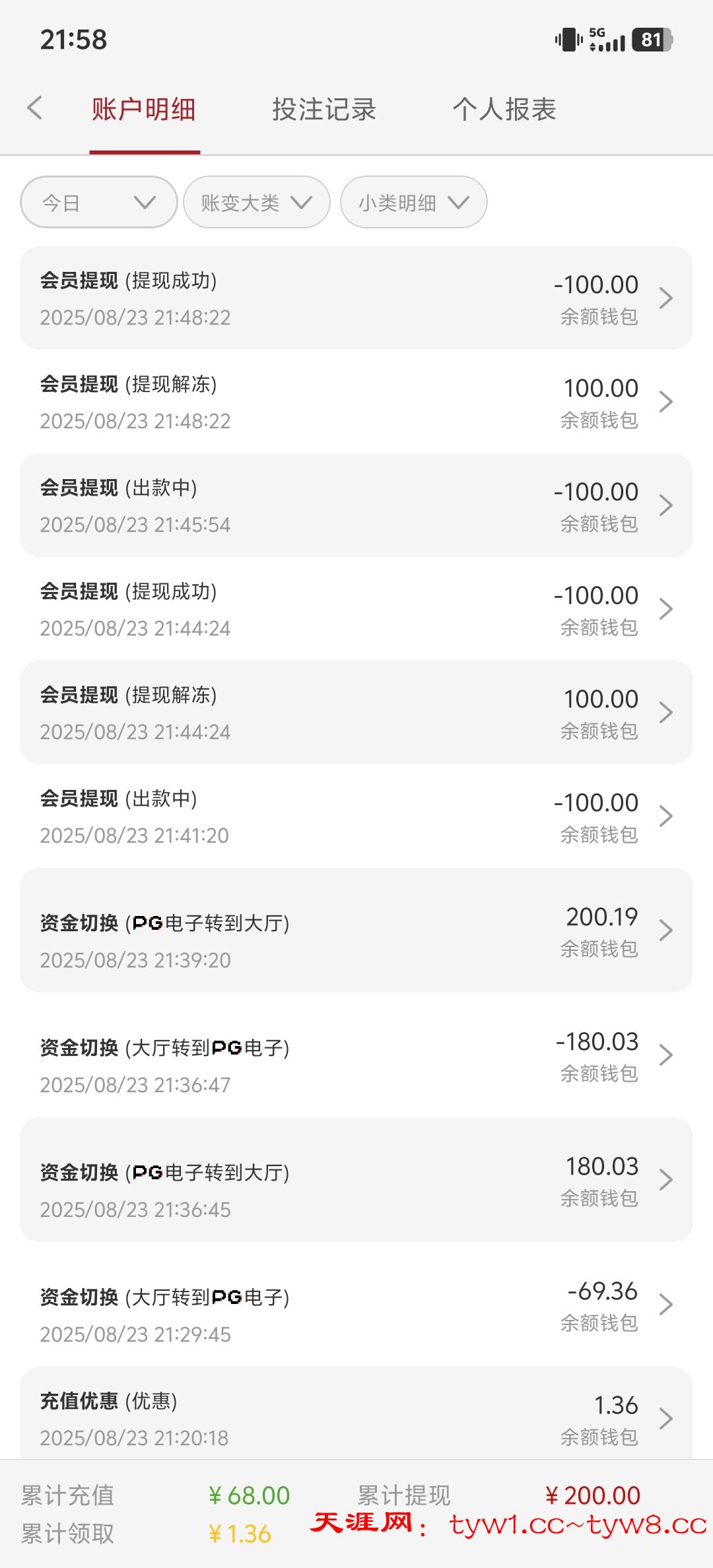The height and width of the screenshot is (1568, 713).
Task: Go back using the top-left arrow
Action: pyautogui.click(x=35, y=108)
